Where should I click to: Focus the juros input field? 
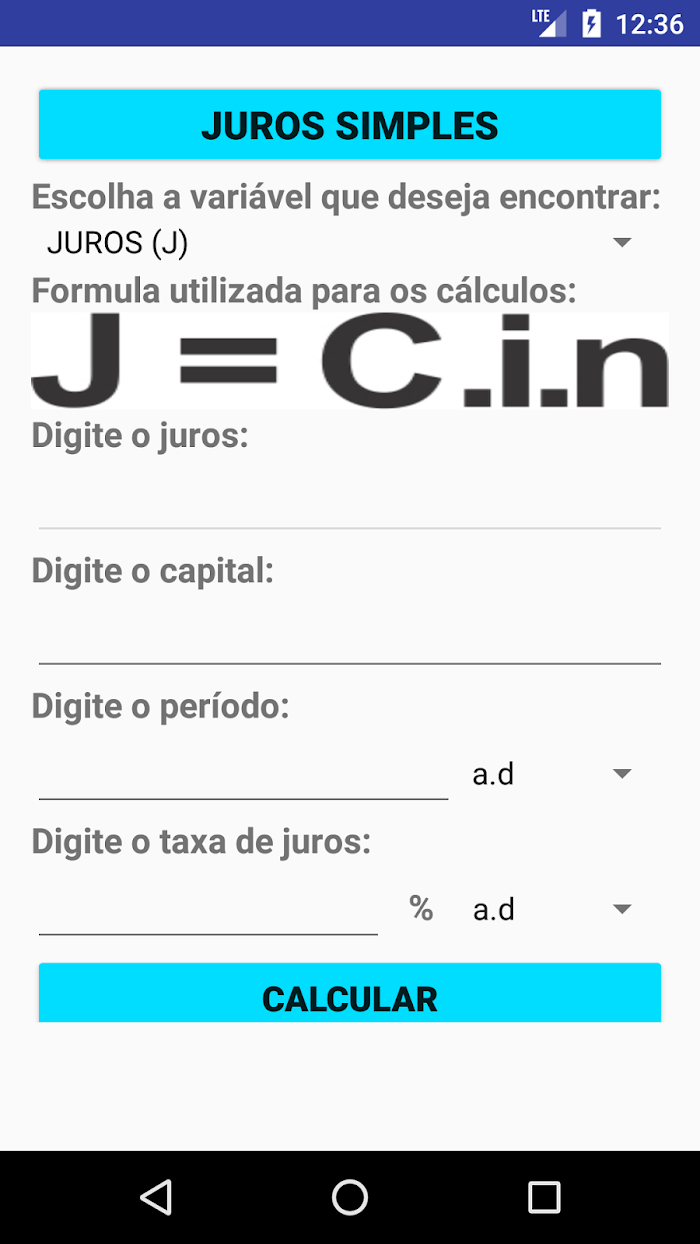pyautogui.click(x=350, y=497)
